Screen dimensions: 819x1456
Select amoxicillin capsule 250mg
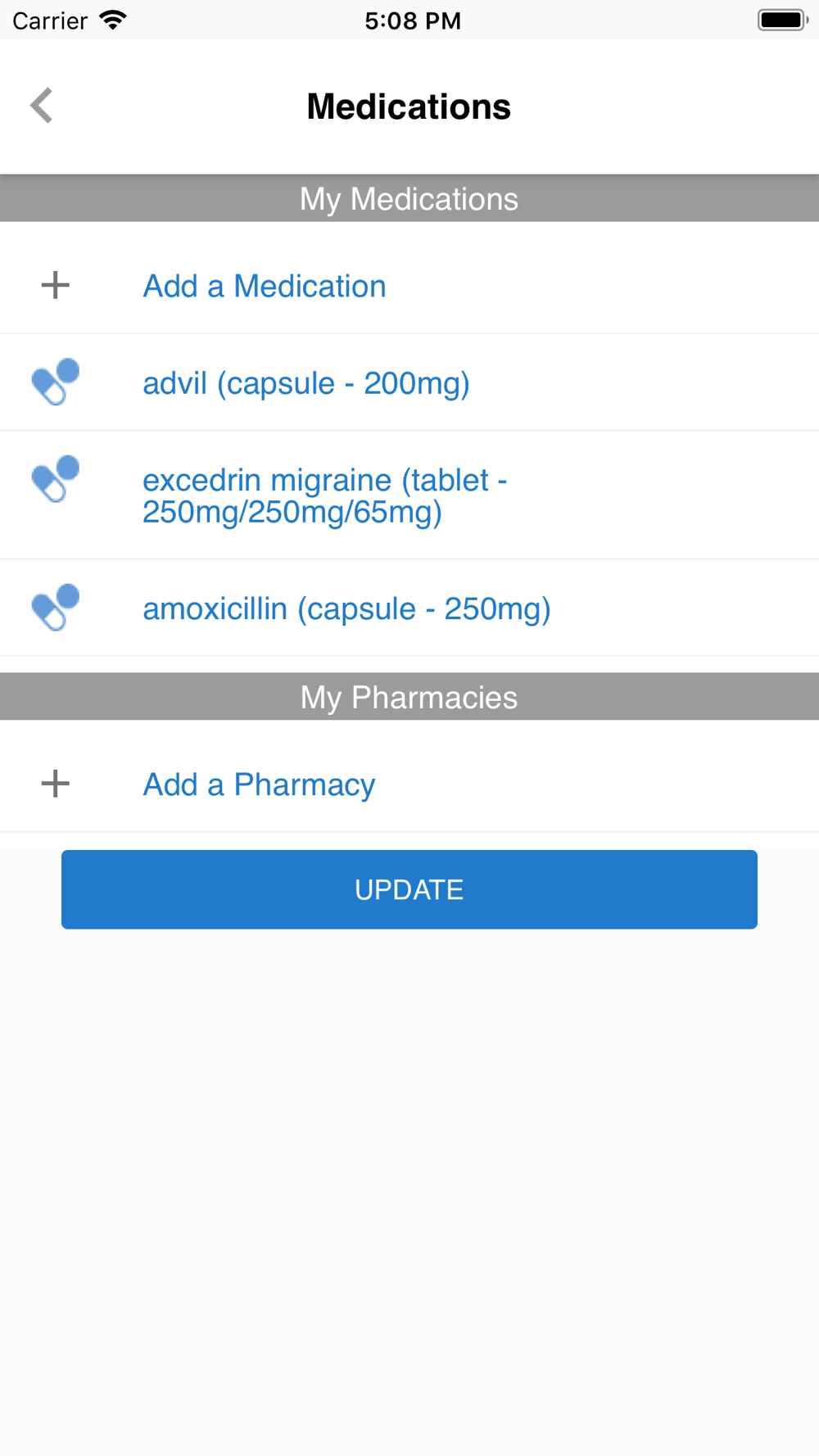pos(409,608)
